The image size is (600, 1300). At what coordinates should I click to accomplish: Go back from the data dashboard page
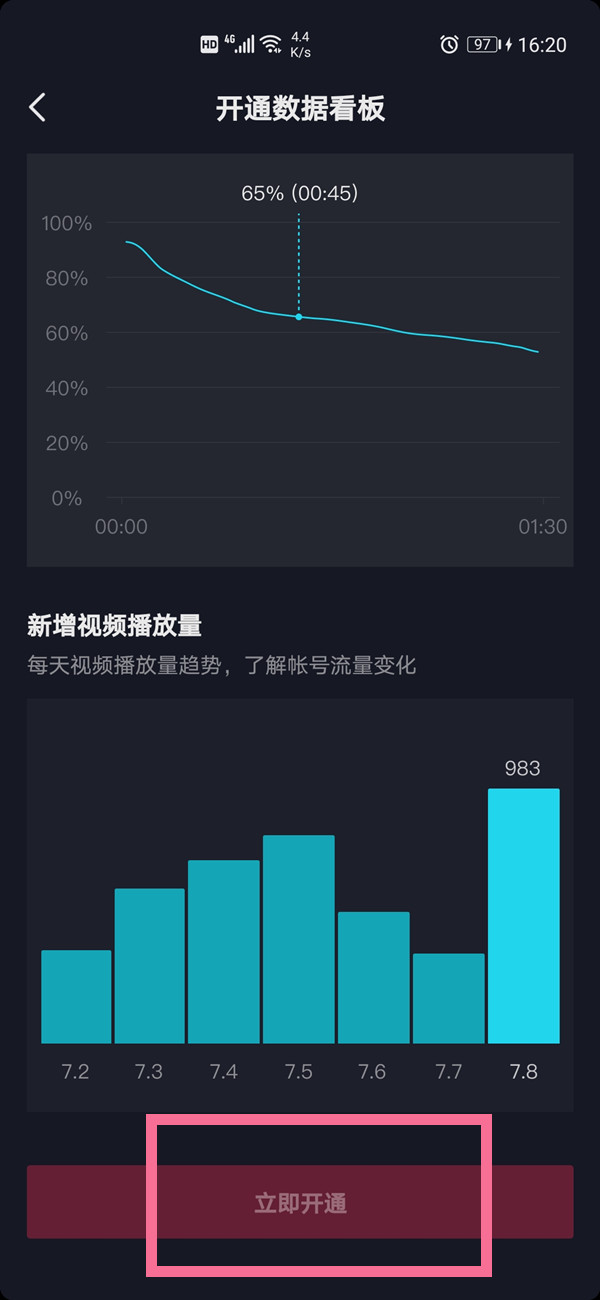point(38,108)
